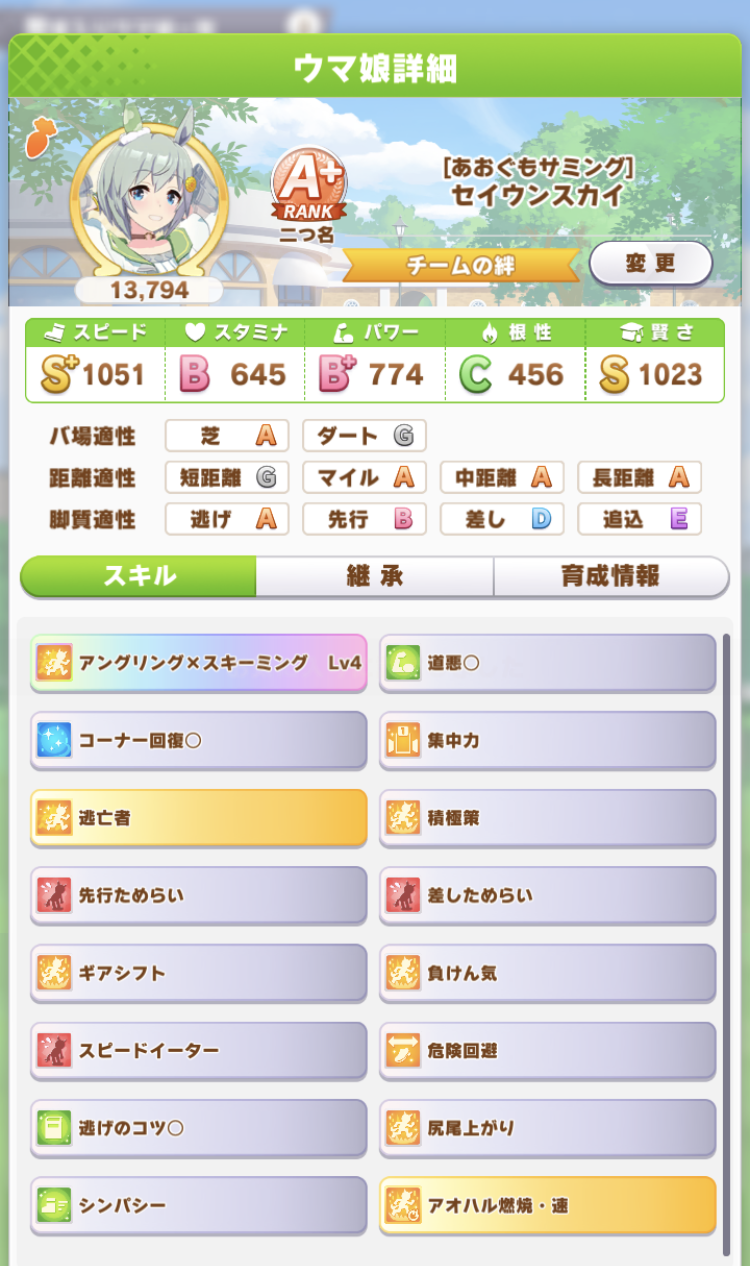The image size is (750, 1266).
Task: View the 先行ためらい skill
Action: coord(199,896)
